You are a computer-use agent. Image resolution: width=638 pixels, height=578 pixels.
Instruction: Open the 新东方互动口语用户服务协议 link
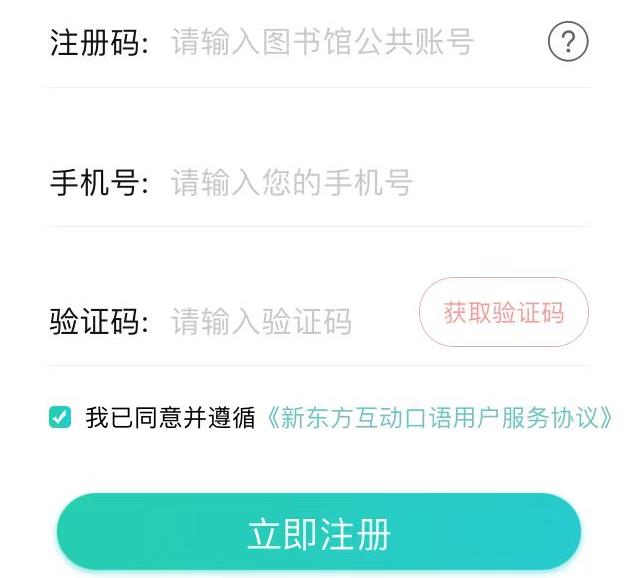[439, 418]
